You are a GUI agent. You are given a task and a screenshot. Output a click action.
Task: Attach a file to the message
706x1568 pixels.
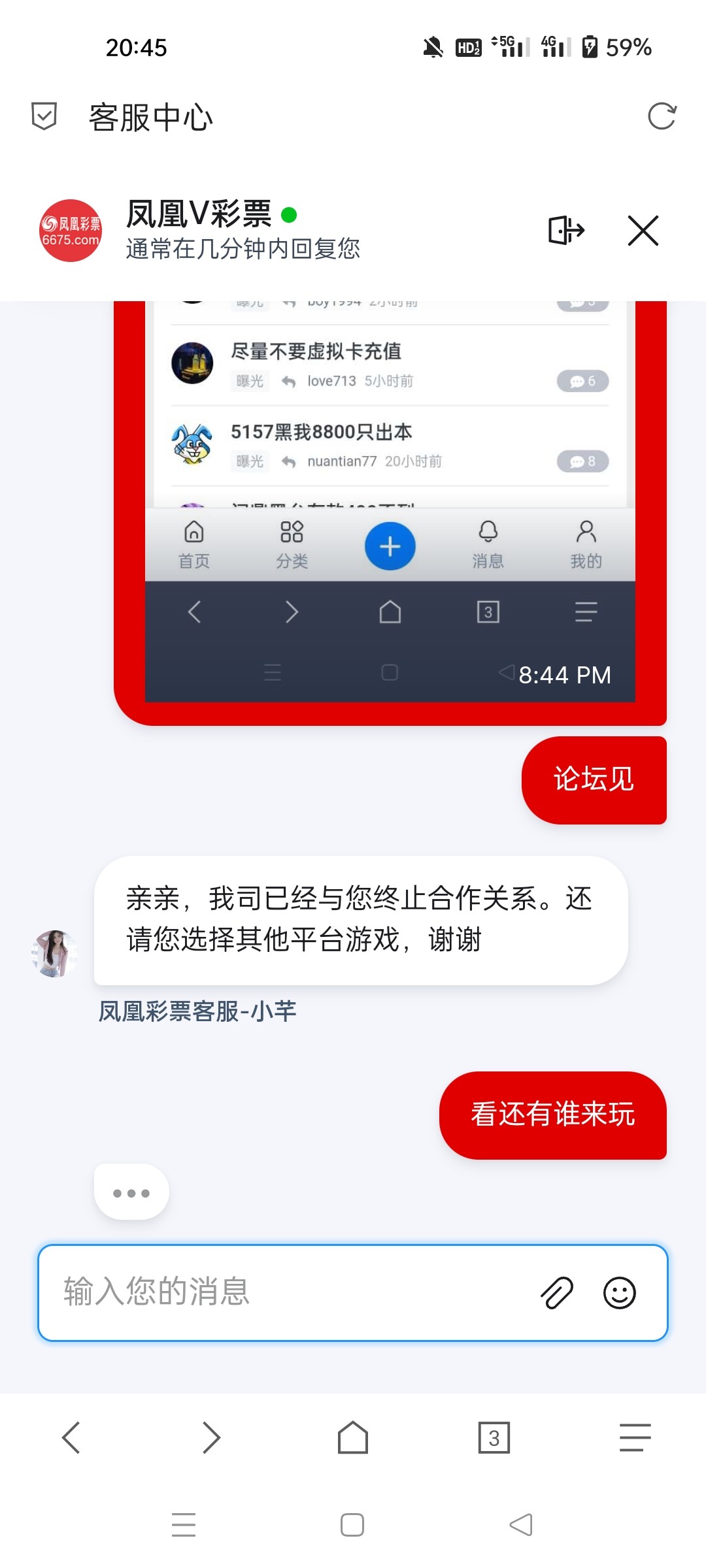pos(557,1292)
